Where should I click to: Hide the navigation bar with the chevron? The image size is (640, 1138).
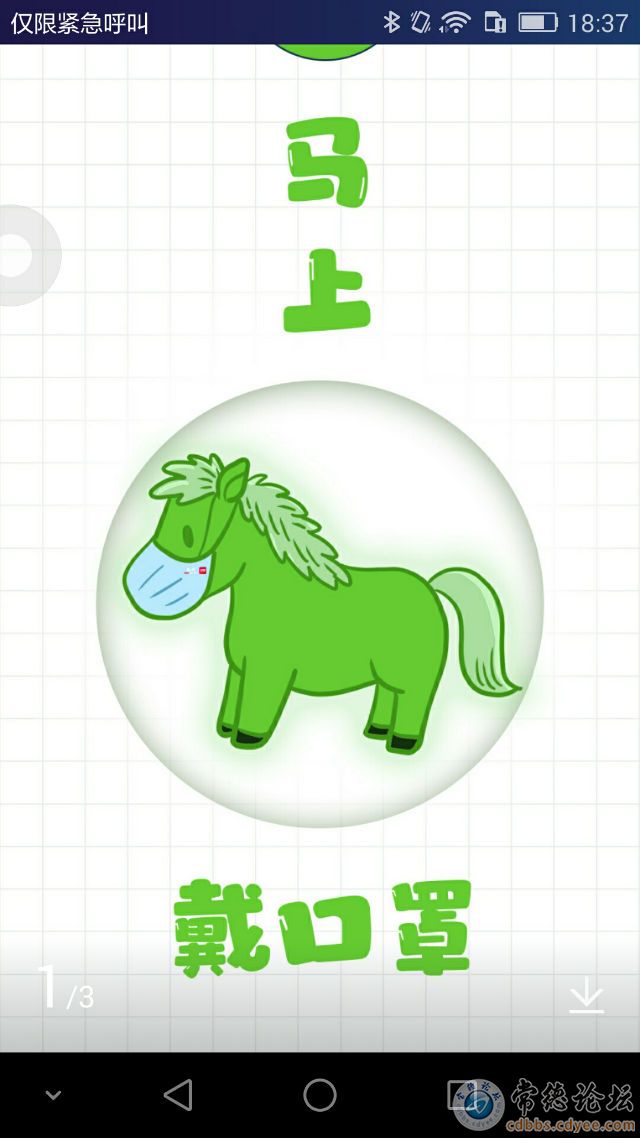pyautogui.click(x=53, y=1096)
